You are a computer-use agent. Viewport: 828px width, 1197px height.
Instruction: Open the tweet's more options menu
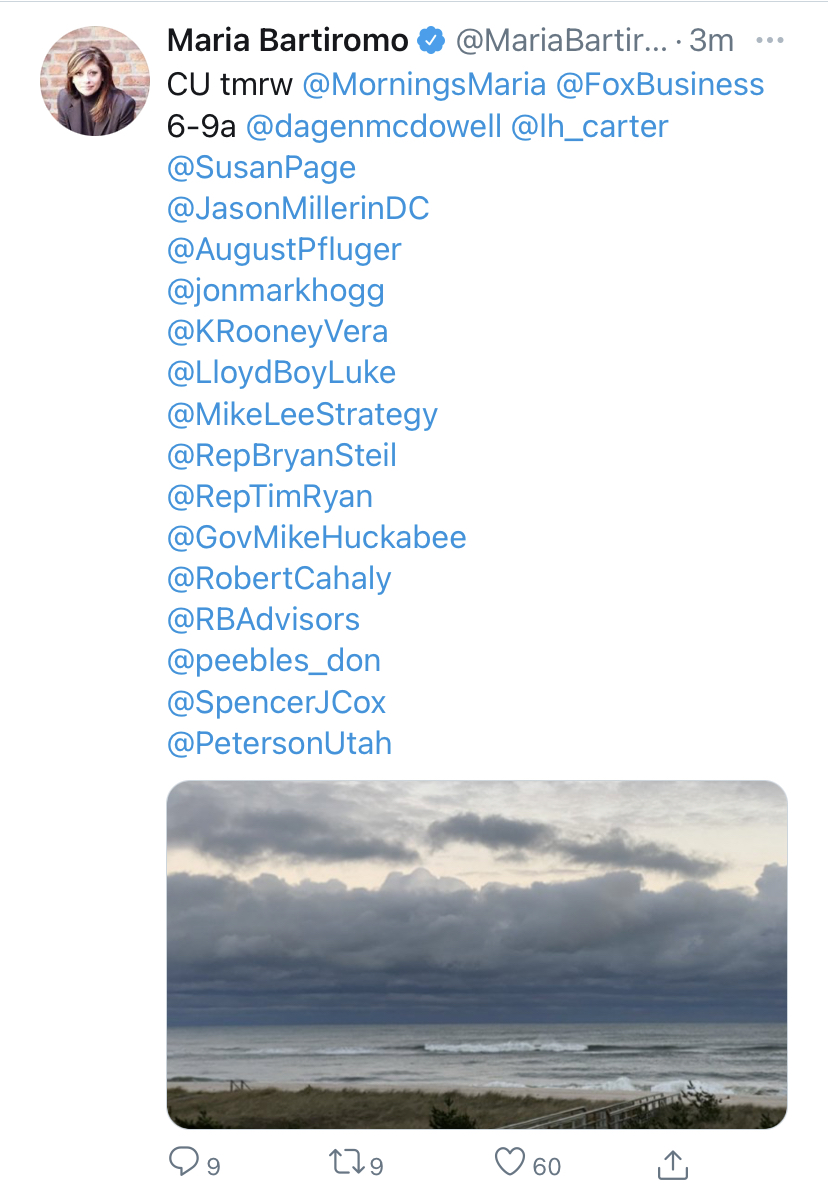click(771, 41)
